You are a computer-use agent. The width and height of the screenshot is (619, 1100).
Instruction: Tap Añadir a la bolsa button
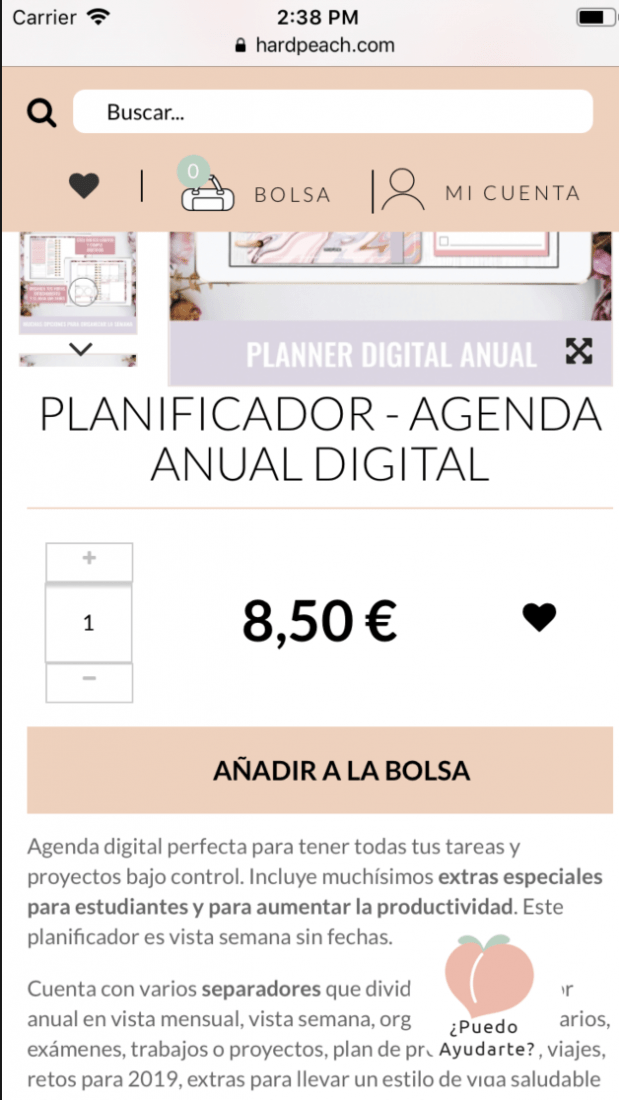[x=320, y=770]
